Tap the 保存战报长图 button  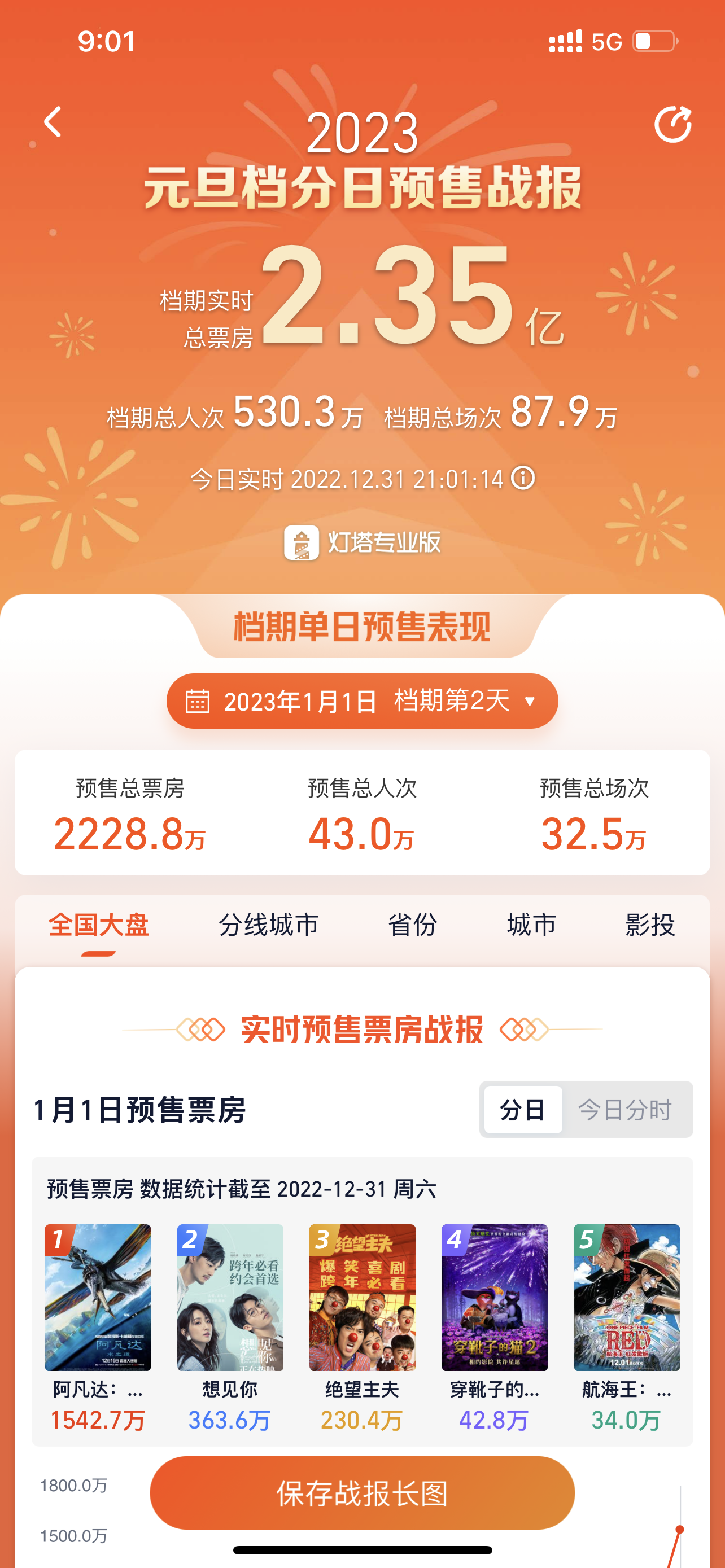point(362,1492)
